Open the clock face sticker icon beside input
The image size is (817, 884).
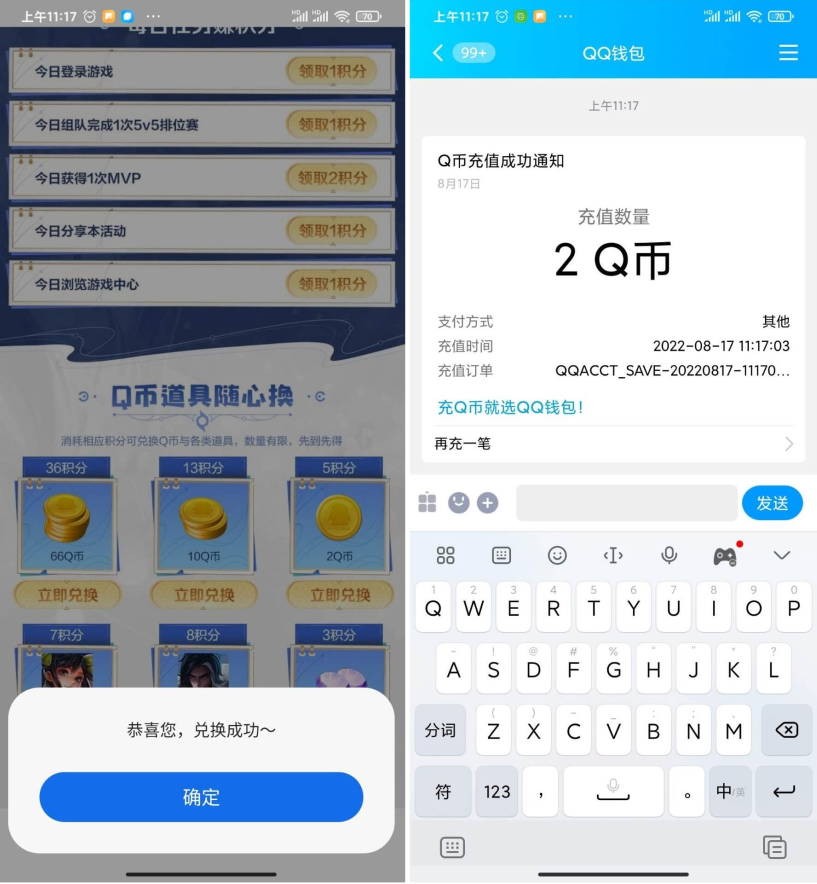click(458, 502)
